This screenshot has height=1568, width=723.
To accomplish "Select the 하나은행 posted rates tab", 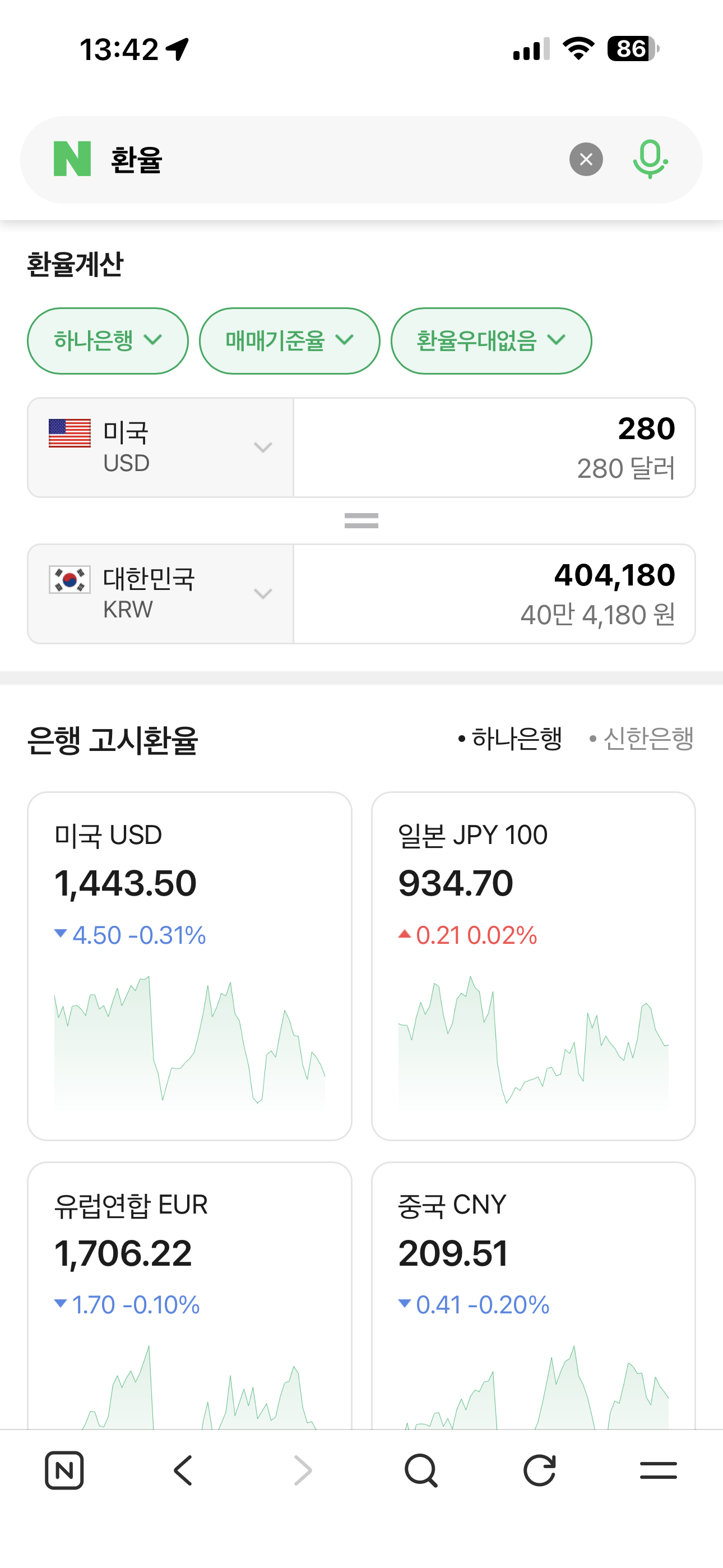I will [x=511, y=739].
